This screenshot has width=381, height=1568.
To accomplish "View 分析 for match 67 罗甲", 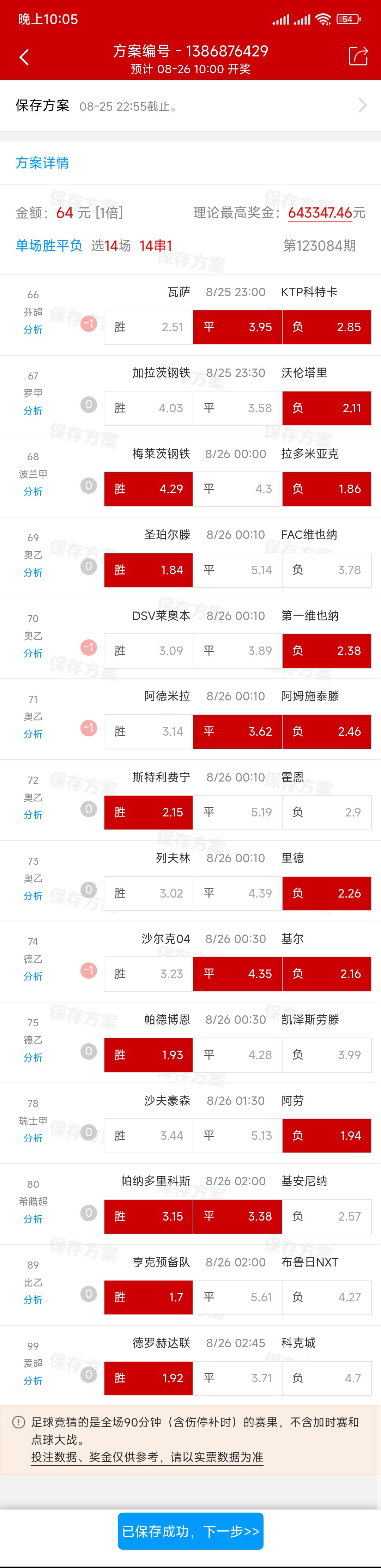I will pos(33,411).
